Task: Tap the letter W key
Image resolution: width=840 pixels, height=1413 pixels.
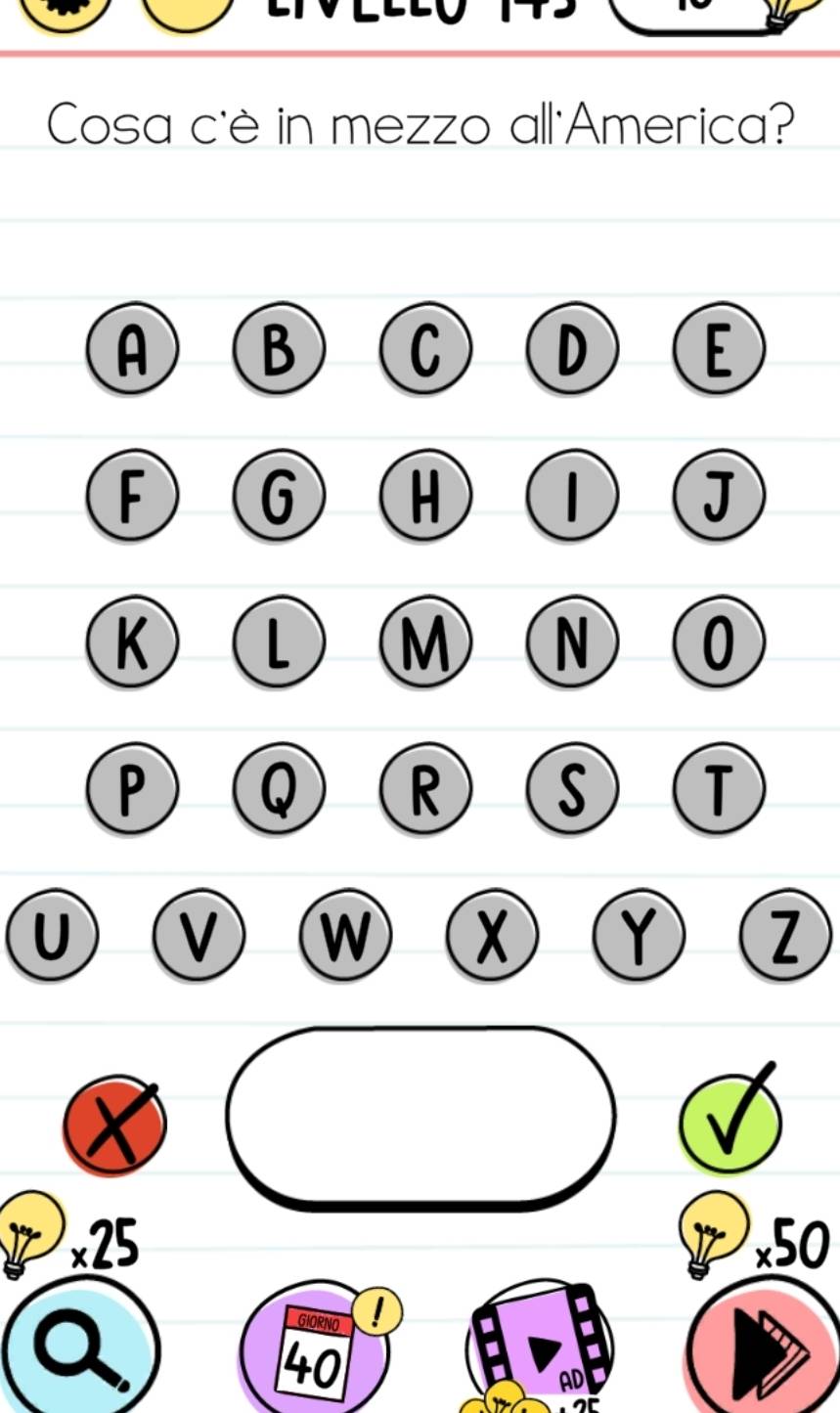Action: click(x=345, y=936)
